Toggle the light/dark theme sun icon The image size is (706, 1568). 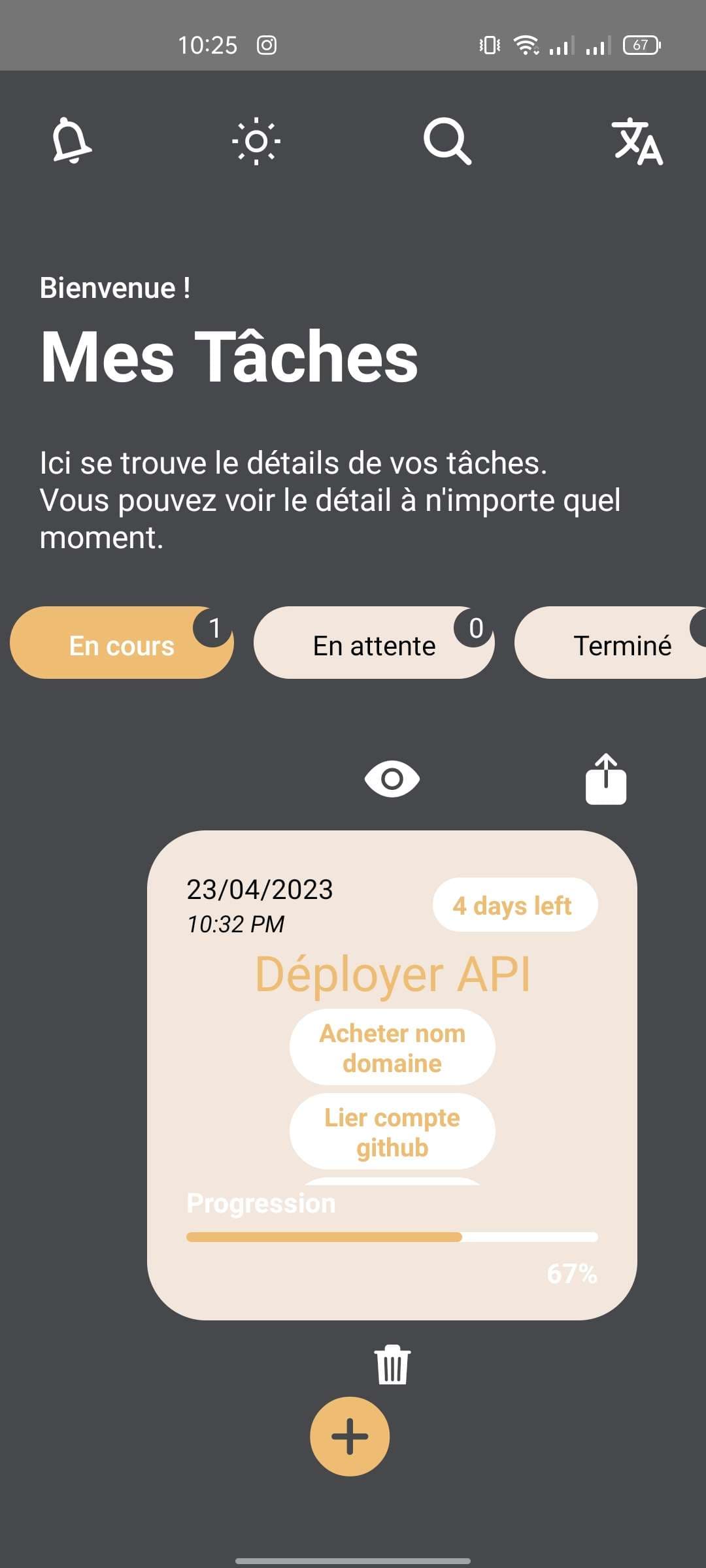tap(256, 140)
